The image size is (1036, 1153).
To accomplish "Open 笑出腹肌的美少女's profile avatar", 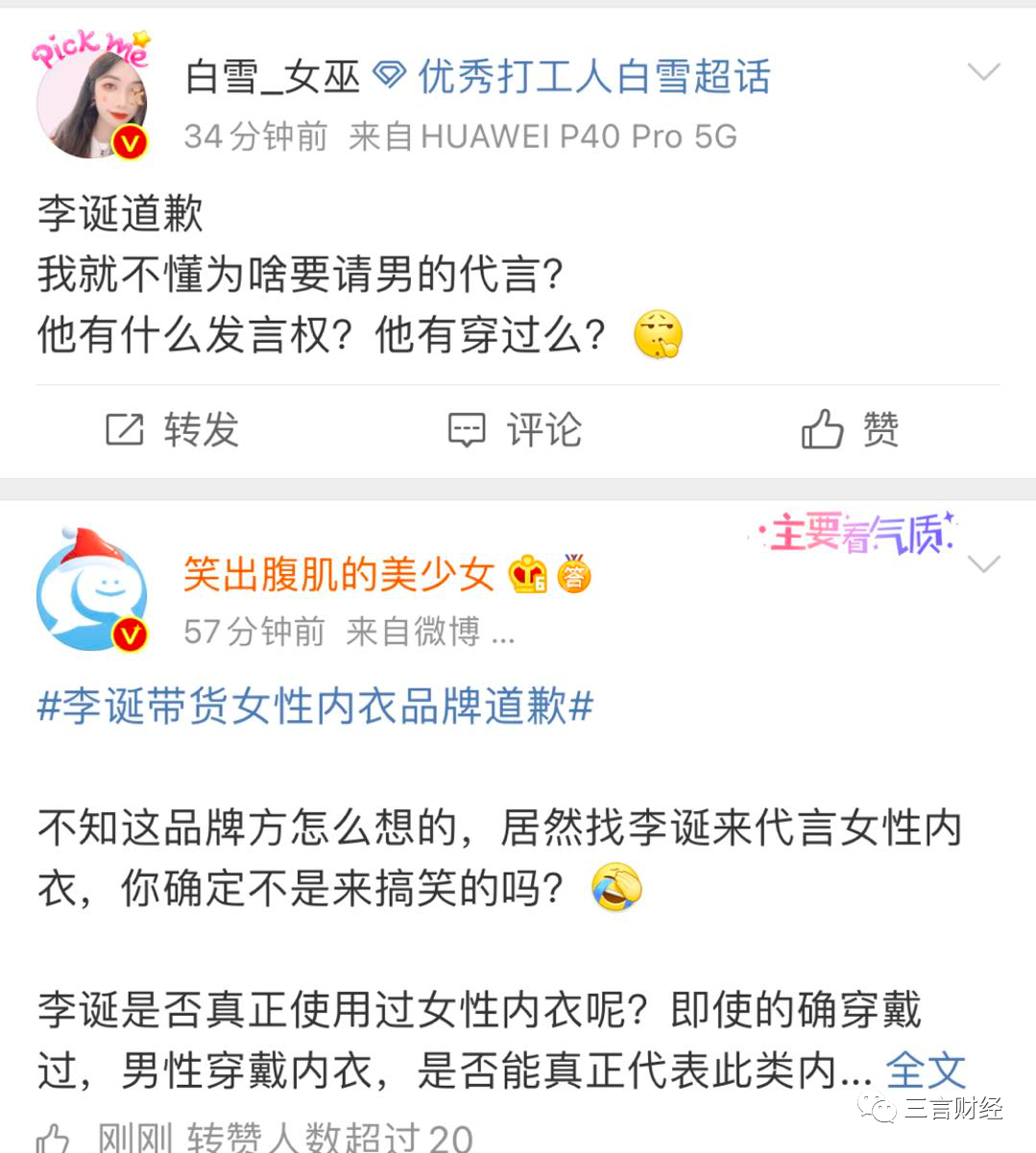I will coord(92,592).
